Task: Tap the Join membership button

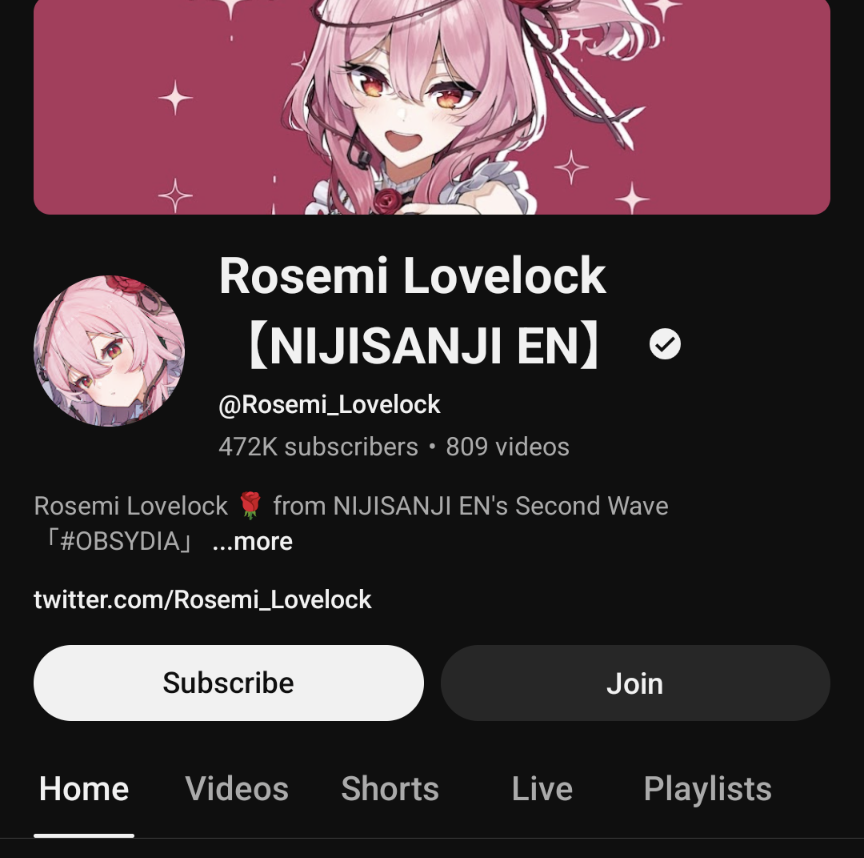Action: (x=635, y=683)
